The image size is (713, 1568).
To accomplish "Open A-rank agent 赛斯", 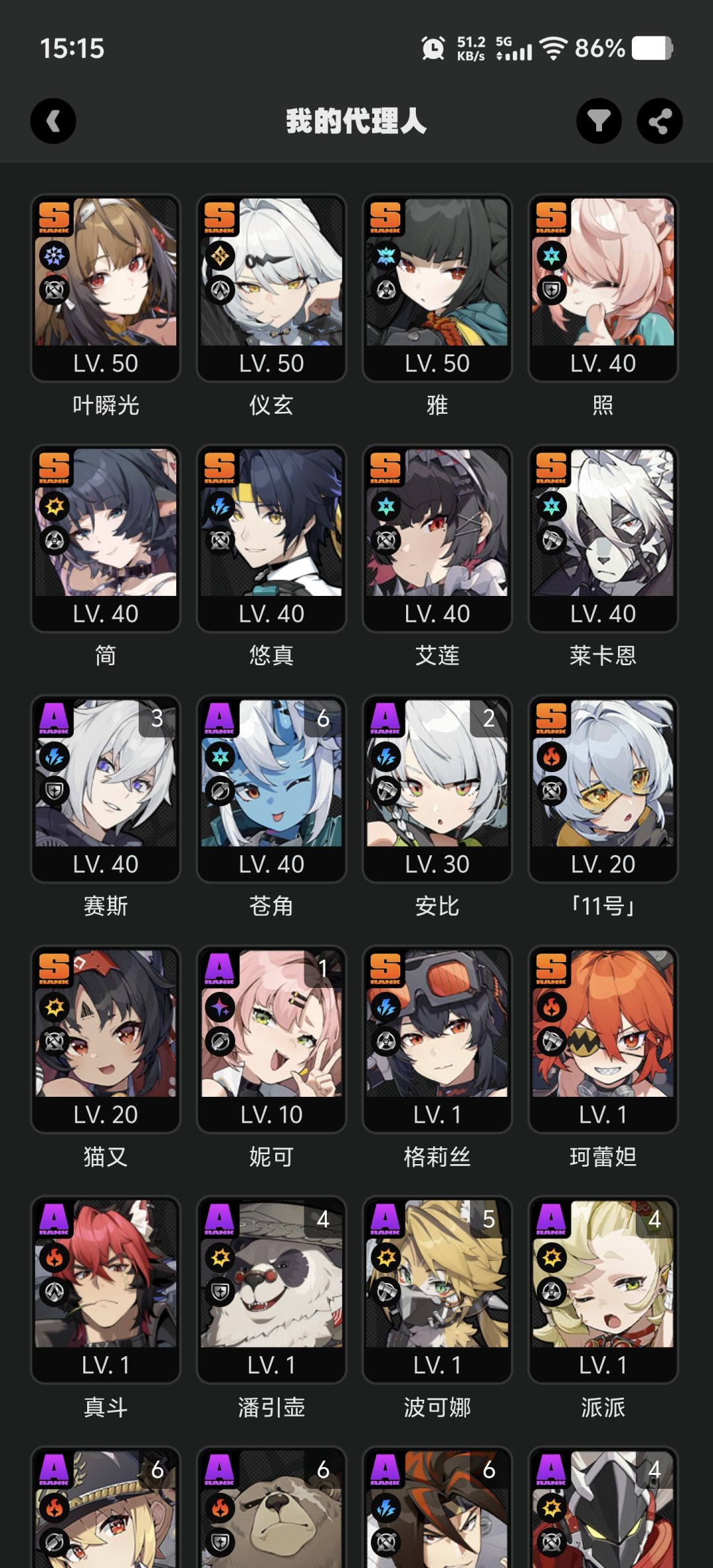I will coord(106,789).
